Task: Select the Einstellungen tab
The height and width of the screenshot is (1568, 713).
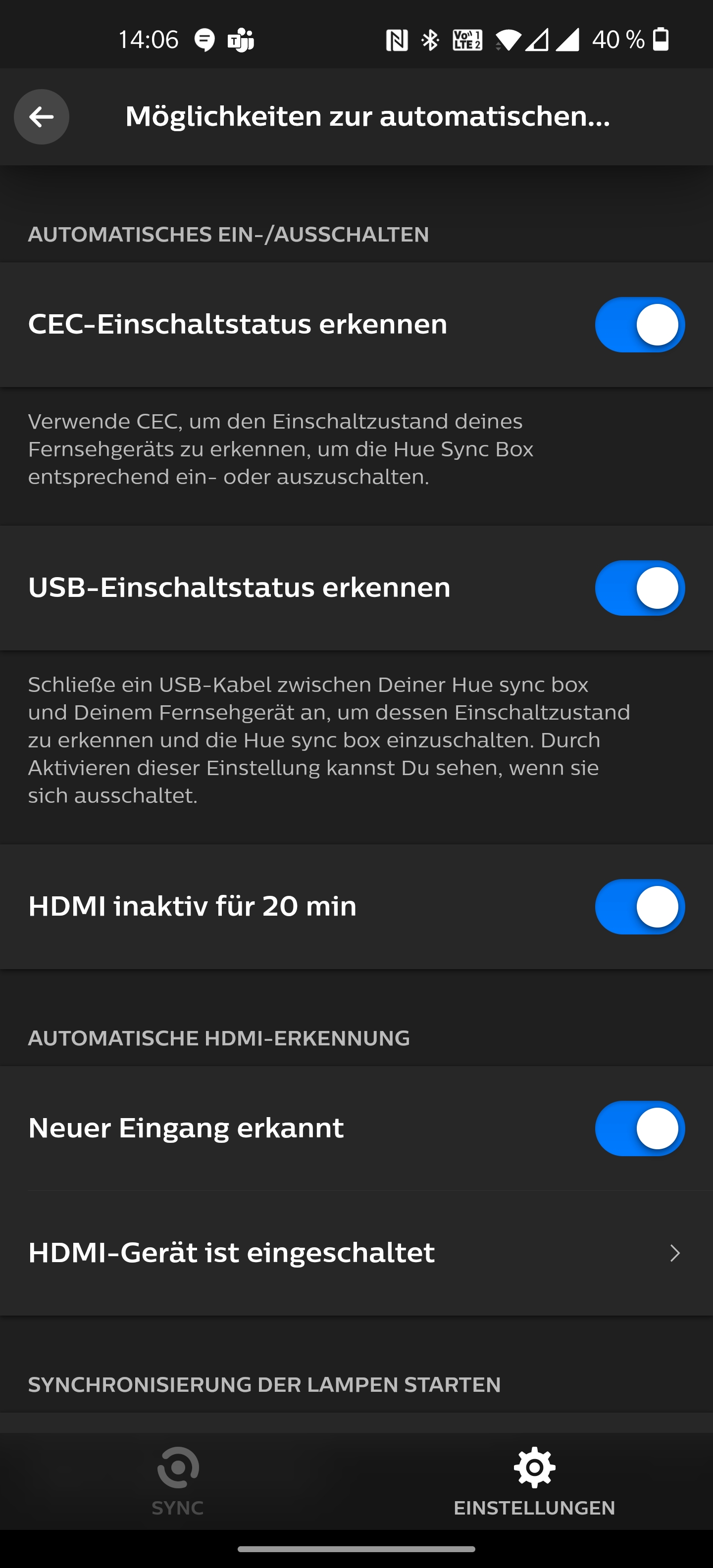Action: (534, 1480)
